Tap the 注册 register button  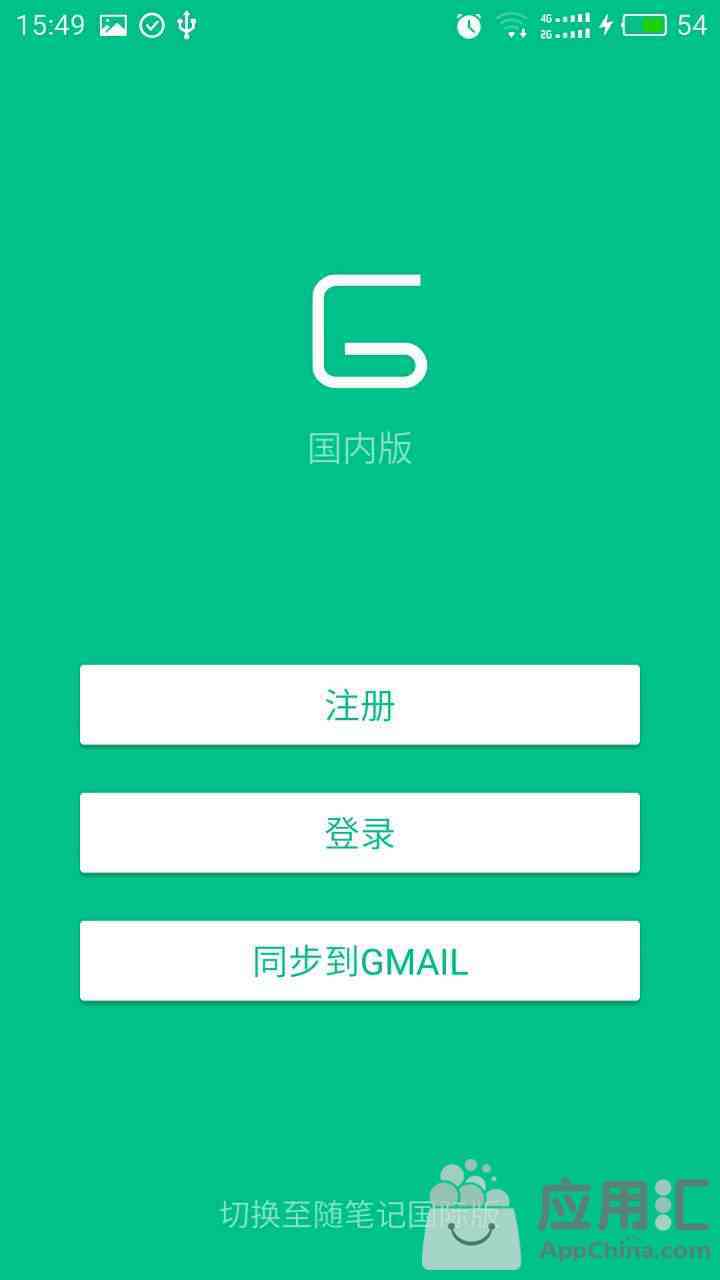click(360, 705)
